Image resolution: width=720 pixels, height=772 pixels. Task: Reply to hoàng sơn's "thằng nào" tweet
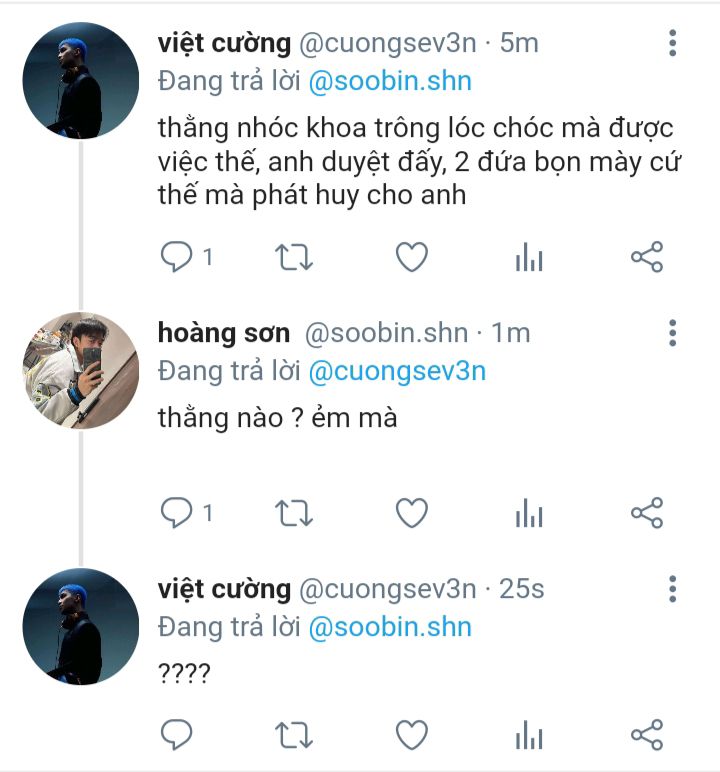177,513
